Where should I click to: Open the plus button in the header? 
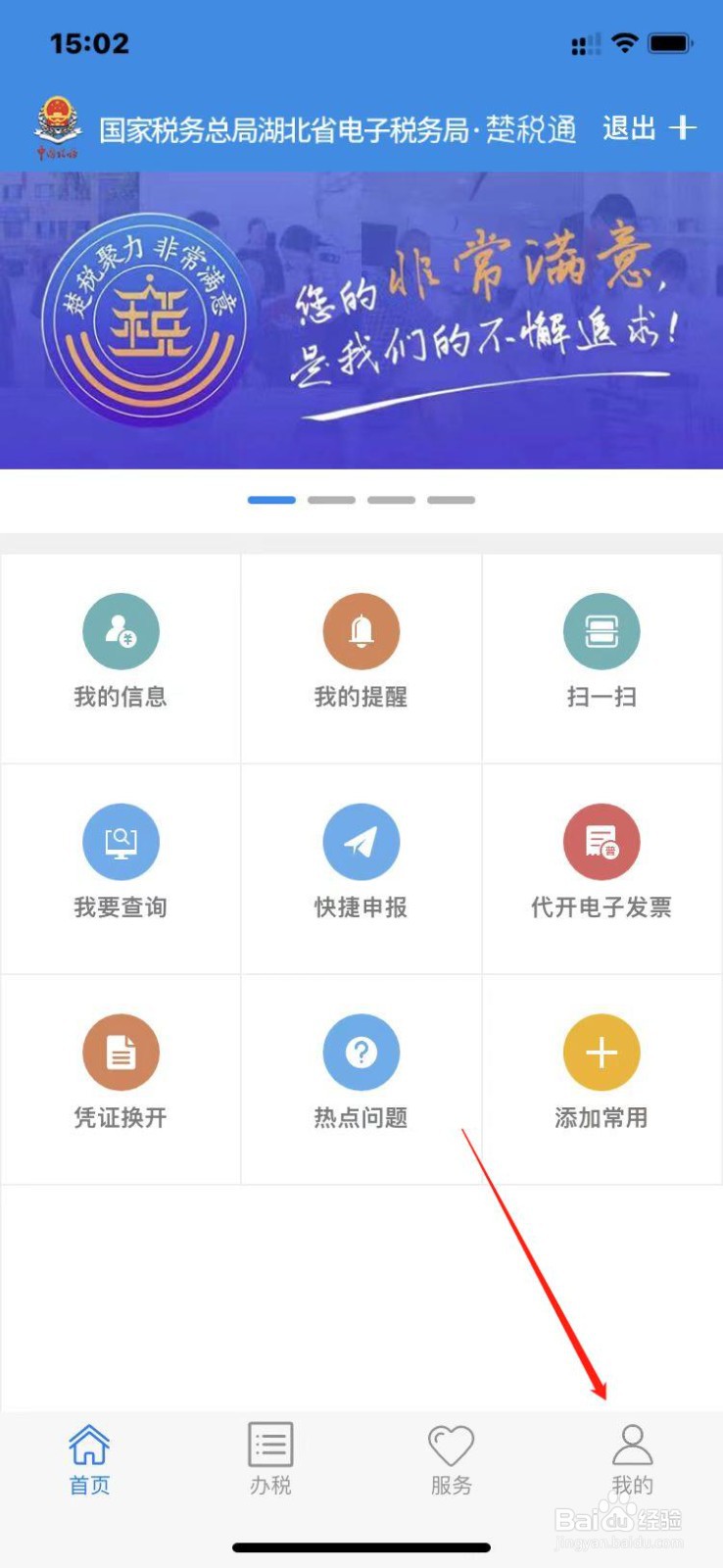[x=686, y=128]
